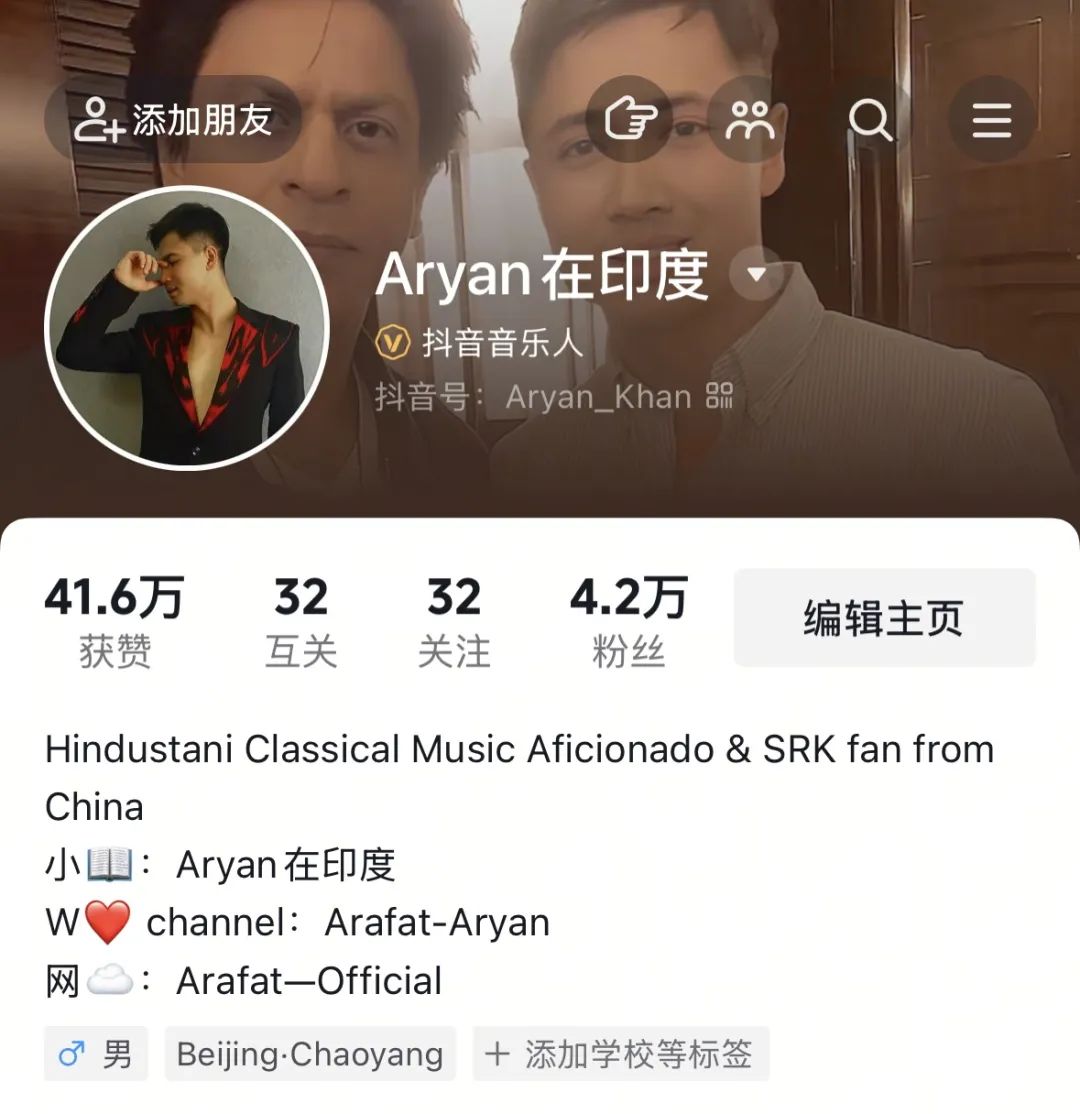
Task: Open the hamburger menu
Action: [x=991, y=121]
